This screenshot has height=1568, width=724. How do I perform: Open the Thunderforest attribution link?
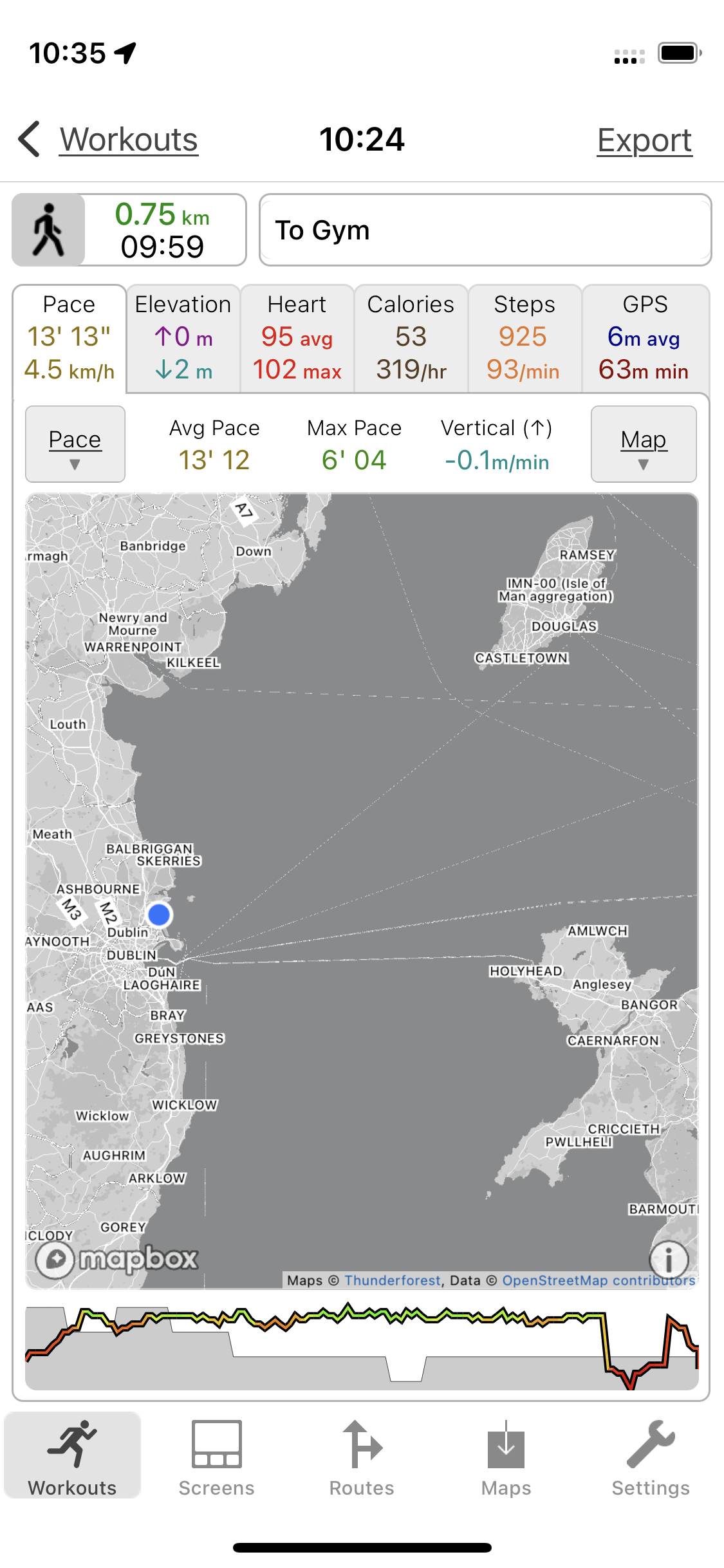(393, 1280)
